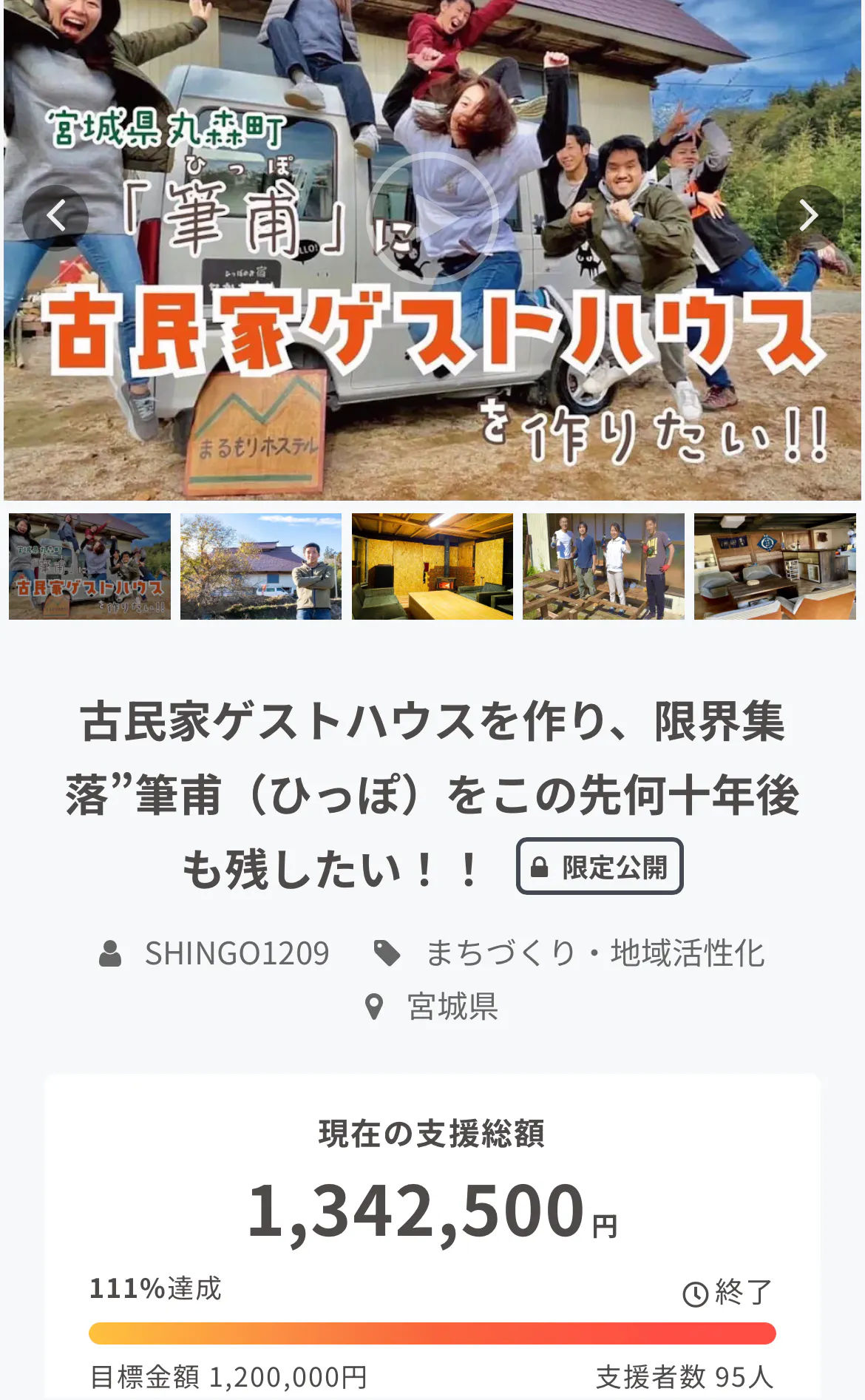Select the wood stove room thumbnail

(x=432, y=567)
